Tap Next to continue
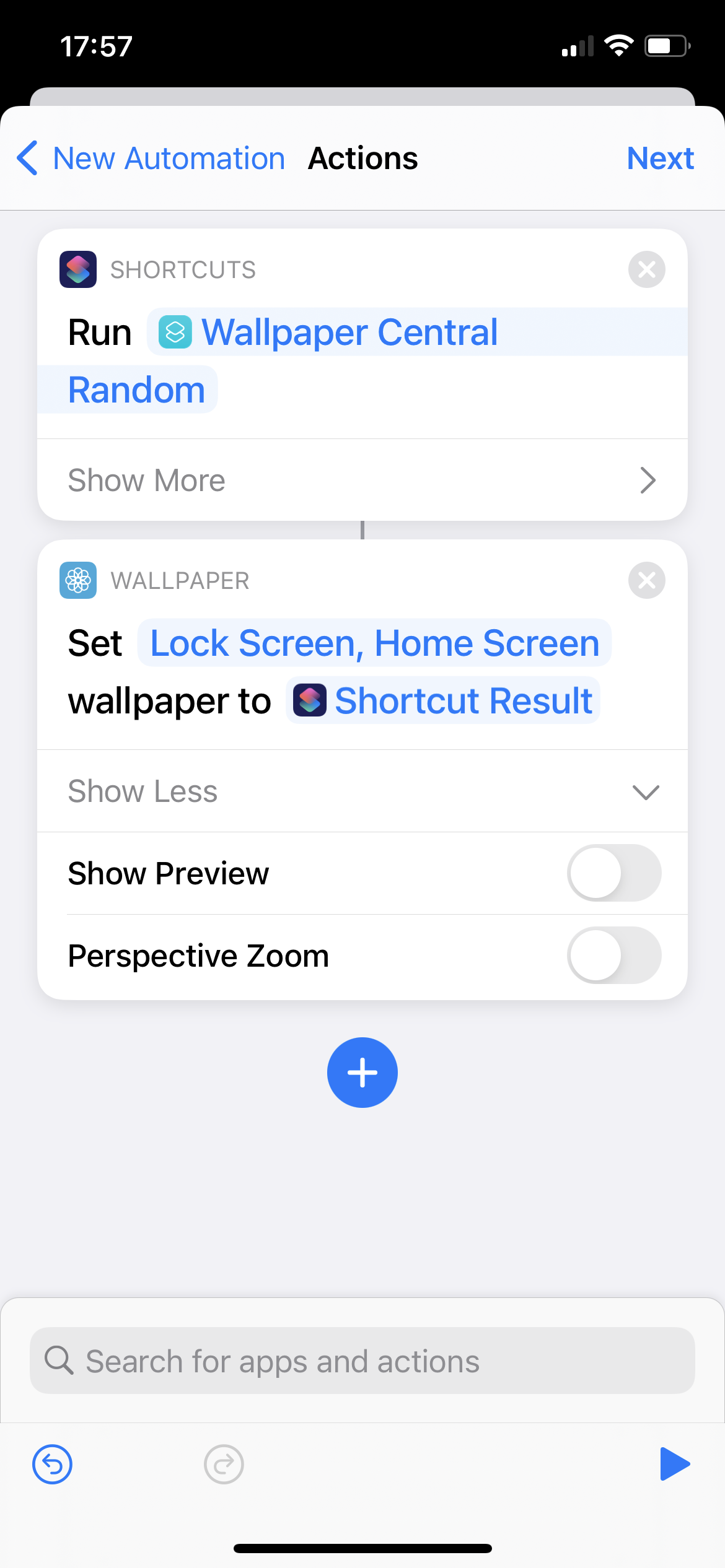This screenshot has width=725, height=1568. click(x=659, y=159)
